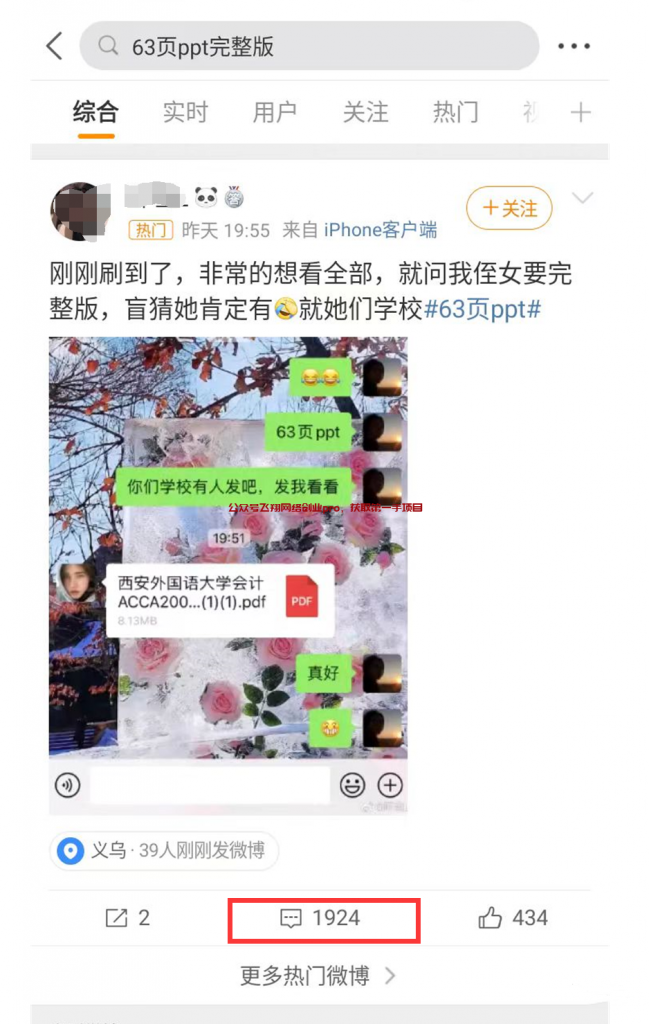Expand the post options chevron
This screenshot has width=649, height=1024.
tap(582, 199)
